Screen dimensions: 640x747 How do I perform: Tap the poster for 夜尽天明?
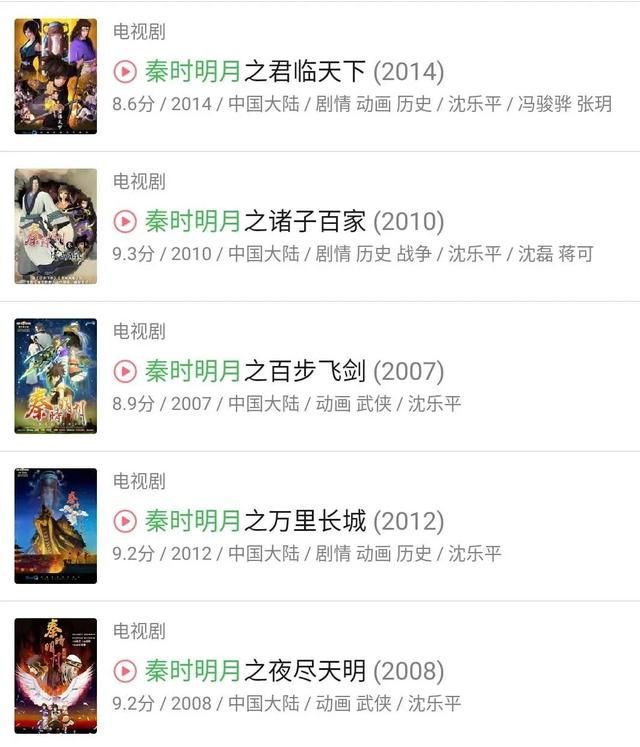[56, 676]
